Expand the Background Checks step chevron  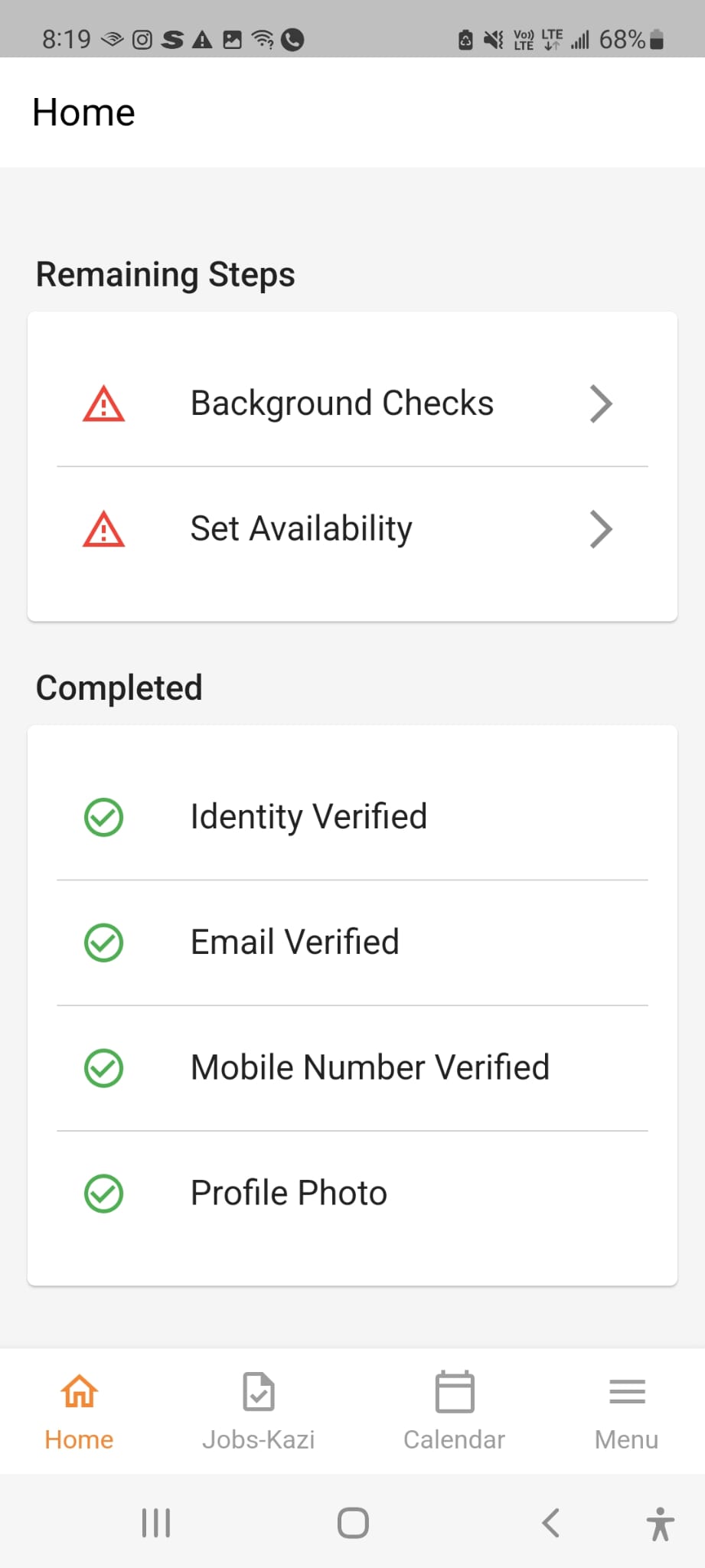tap(602, 404)
